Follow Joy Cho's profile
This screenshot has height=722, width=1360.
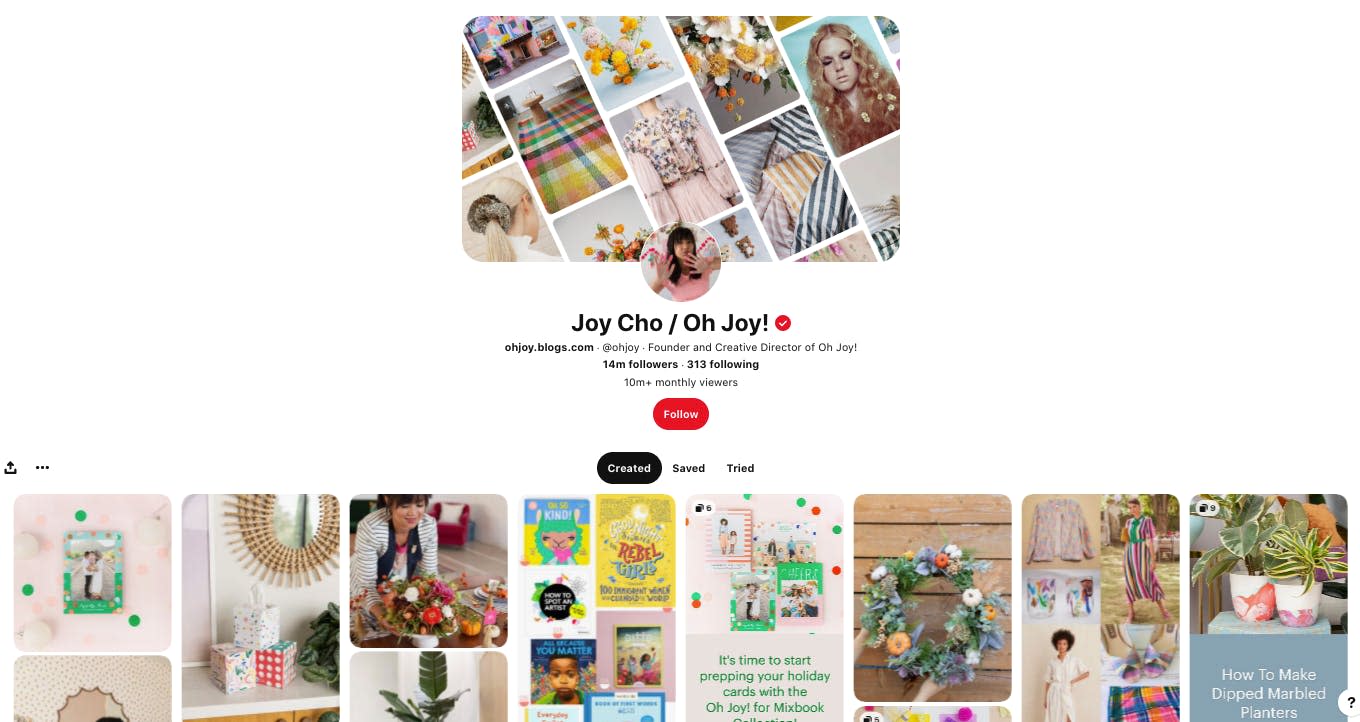(680, 414)
